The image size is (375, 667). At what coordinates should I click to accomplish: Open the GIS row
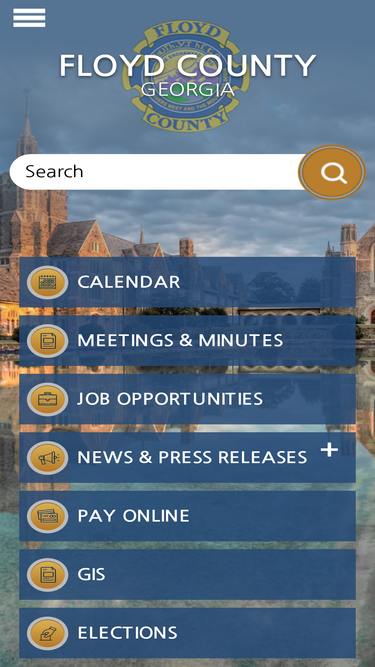pyautogui.click(x=188, y=575)
